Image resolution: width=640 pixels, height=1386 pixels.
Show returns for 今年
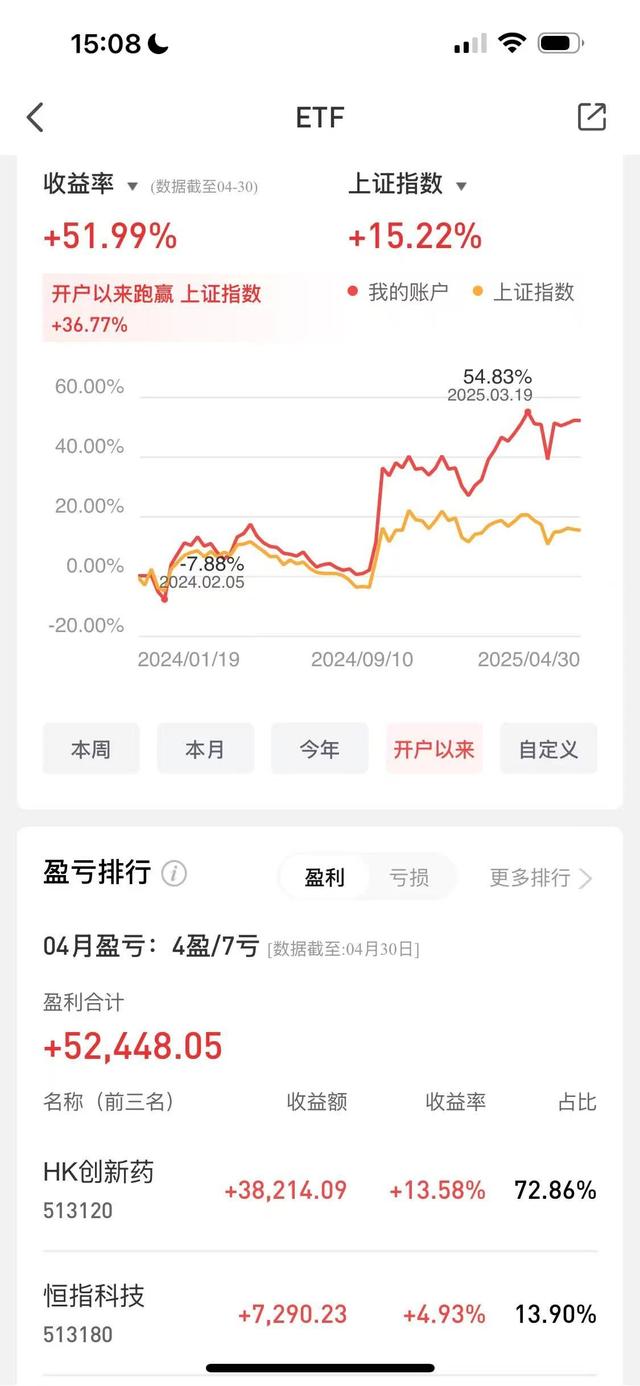point(320,749)
